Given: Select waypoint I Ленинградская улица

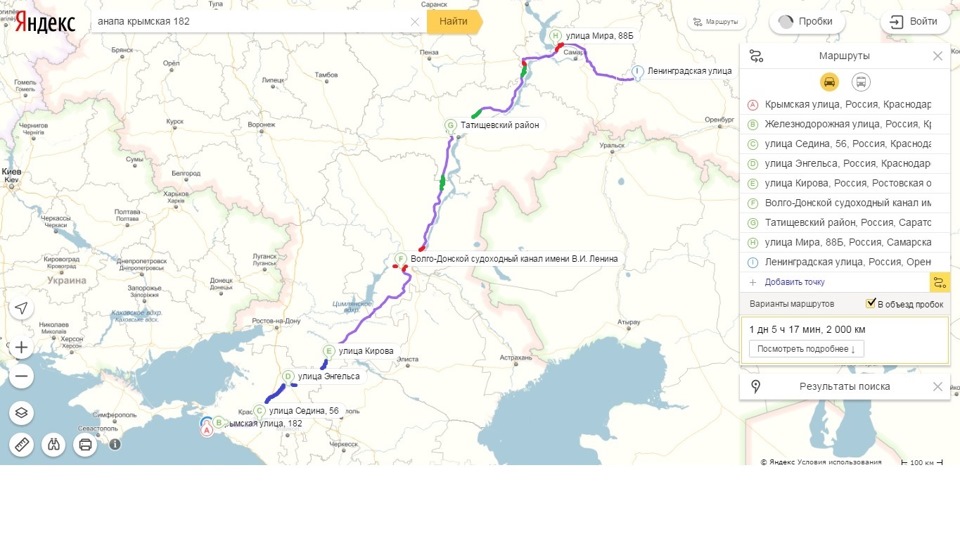Looking at the screenshot, I should [x=845, y=262].
